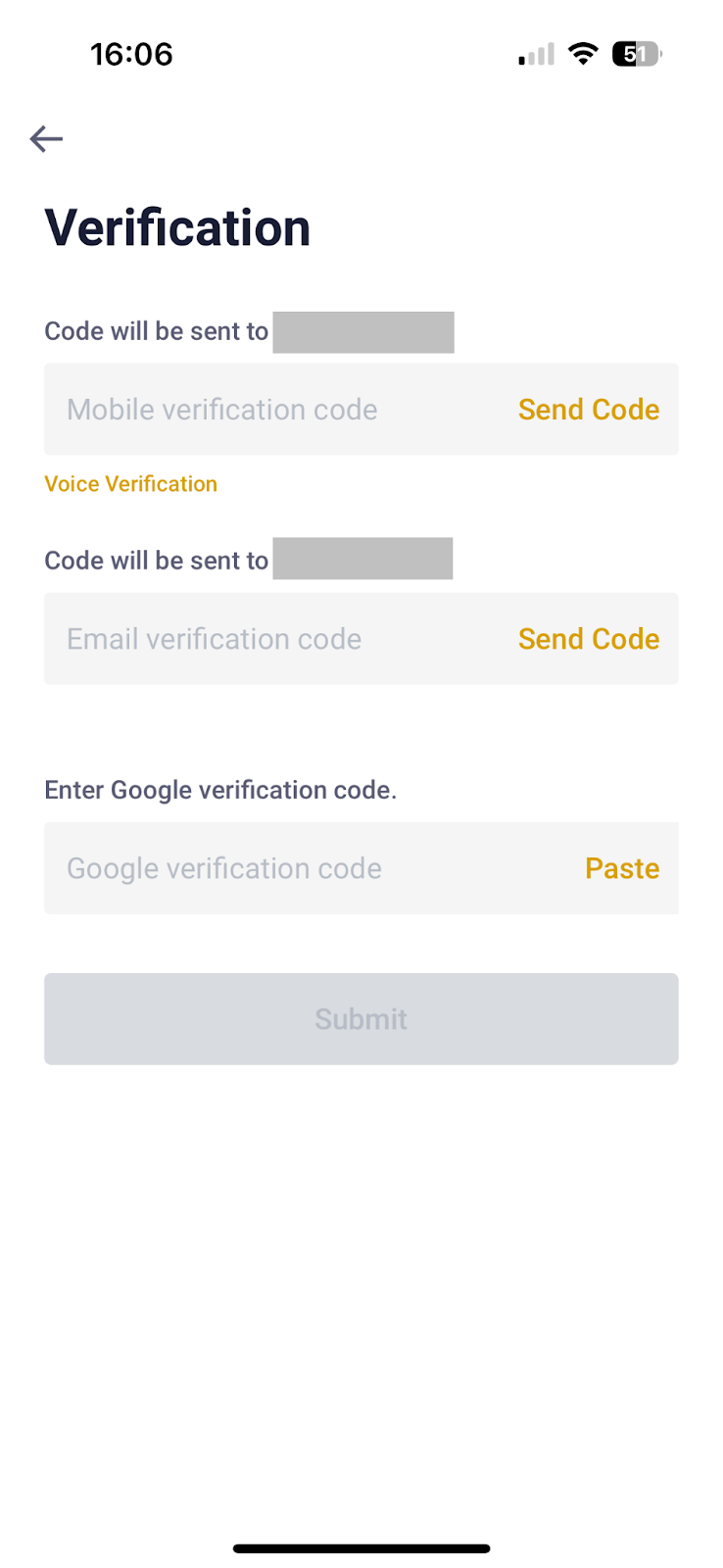723x1568 pixels.
Task: Open Voice Verification option
Action: 130,483
